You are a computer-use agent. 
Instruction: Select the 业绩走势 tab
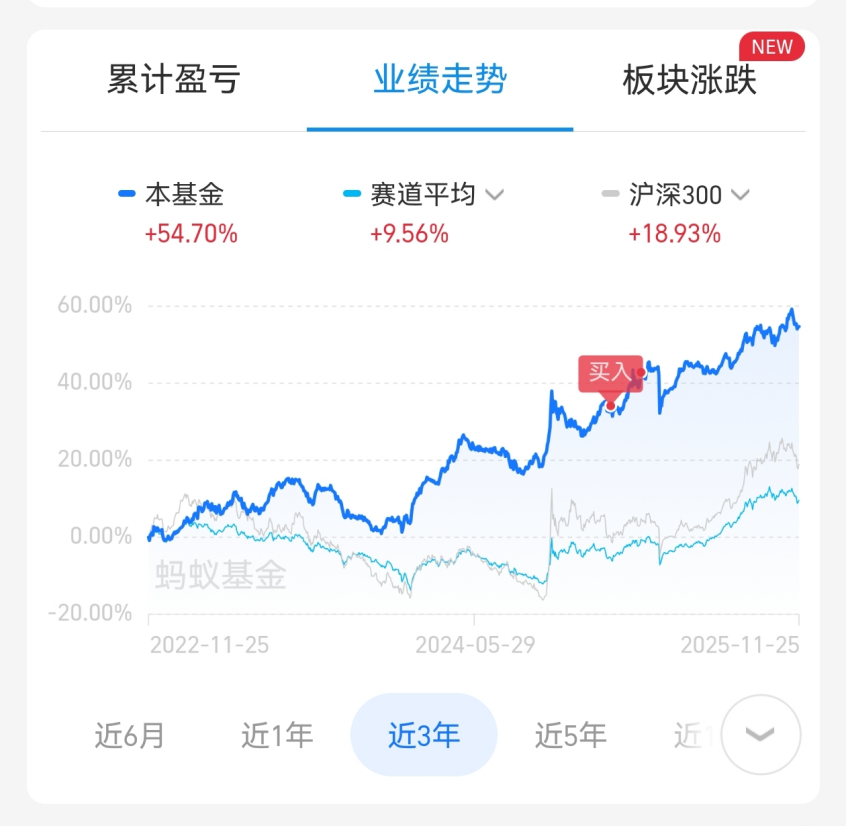(440, 80)
